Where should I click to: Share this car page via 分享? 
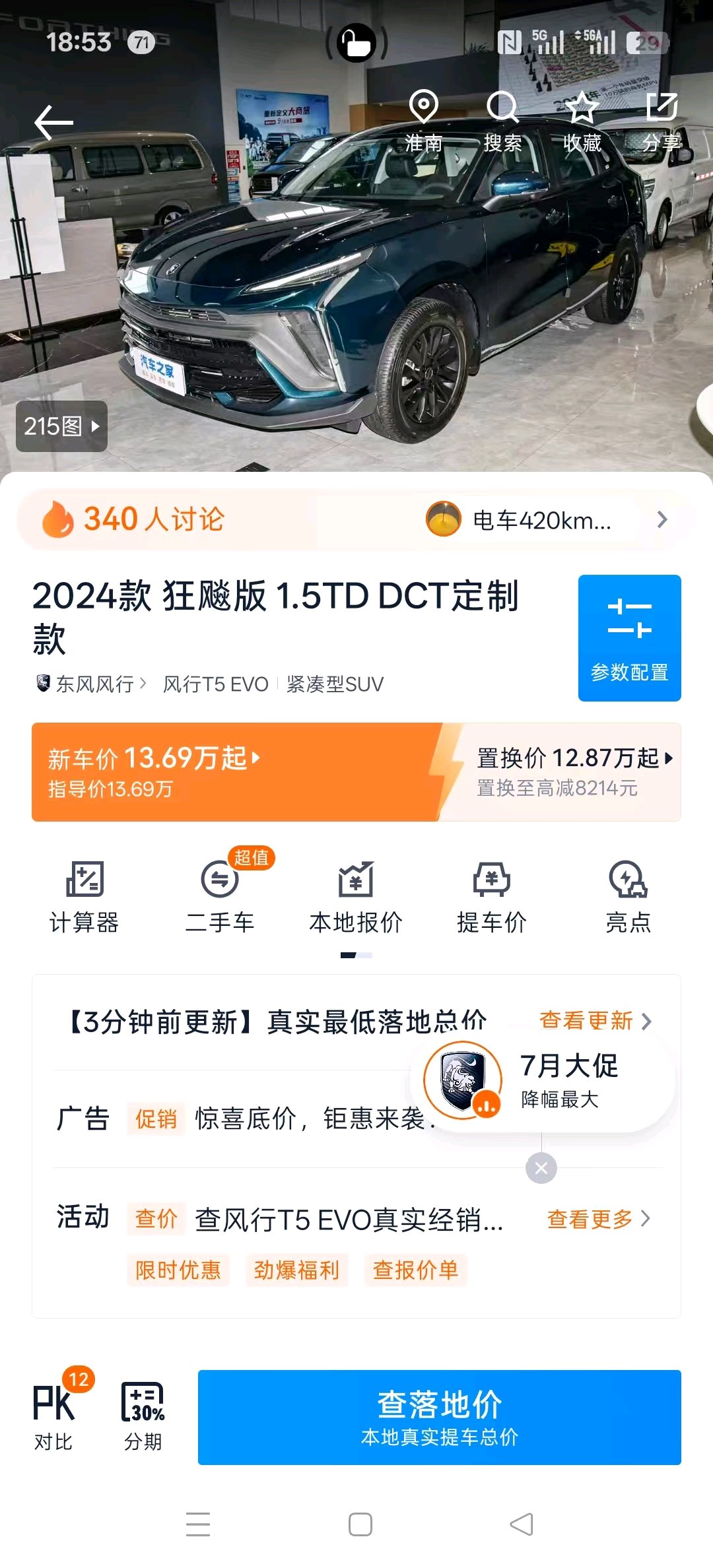(661, 121)
